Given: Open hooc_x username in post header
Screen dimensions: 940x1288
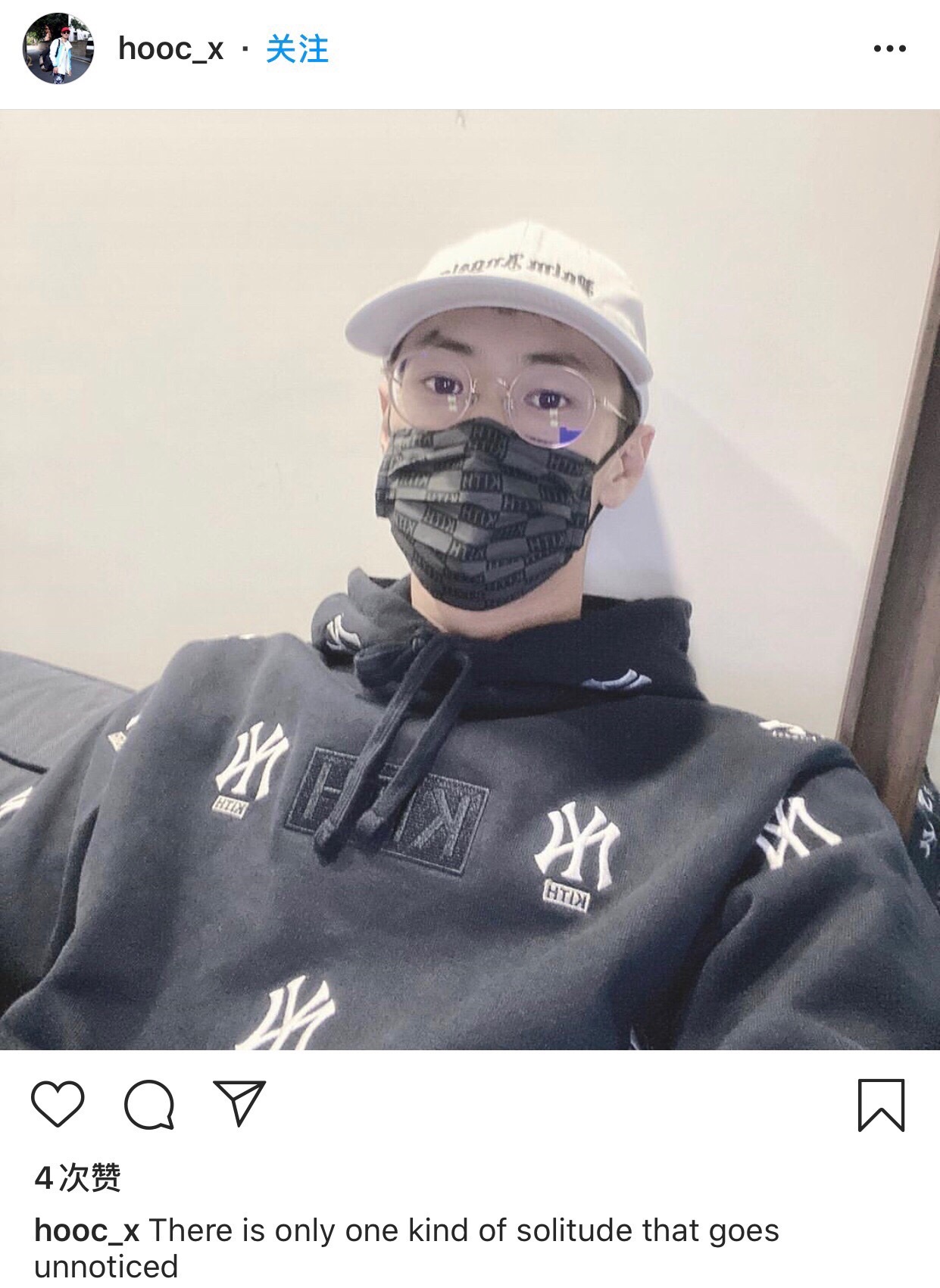Looking at the screenshot, I should click(170, 49).
